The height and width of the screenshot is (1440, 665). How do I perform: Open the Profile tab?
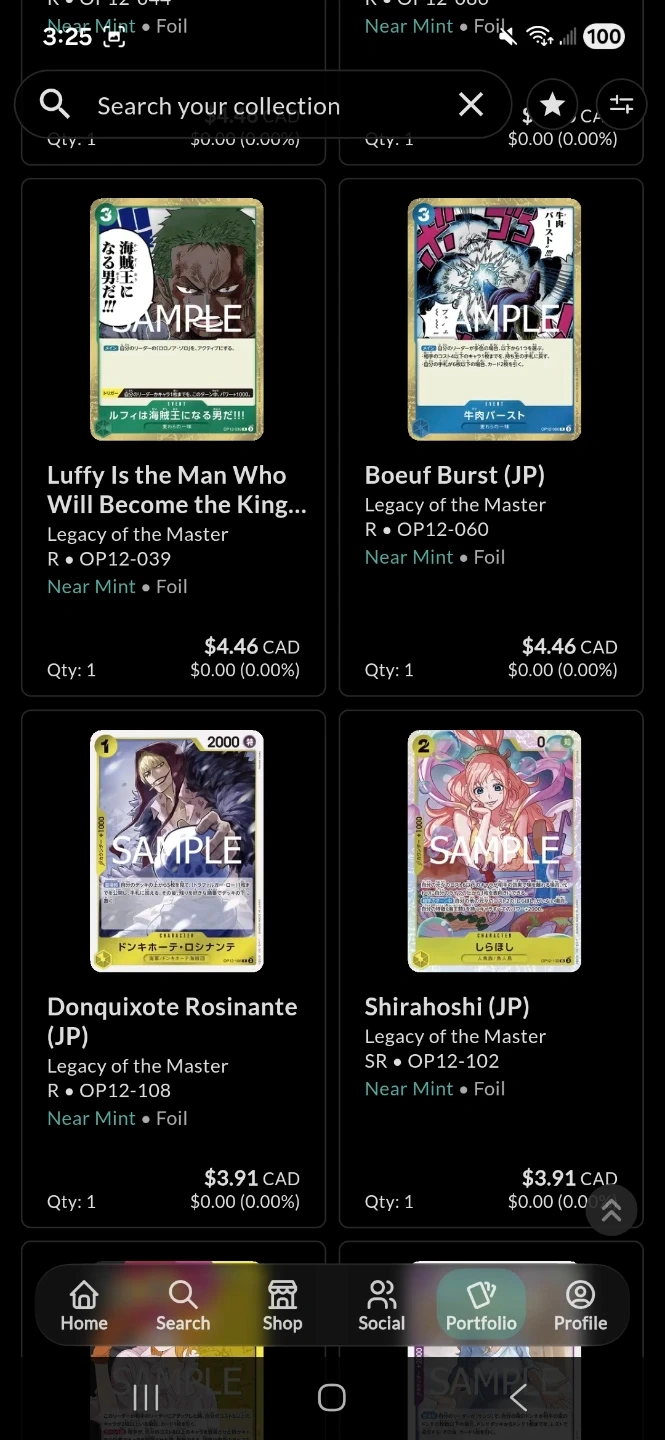coord(580,1306)
